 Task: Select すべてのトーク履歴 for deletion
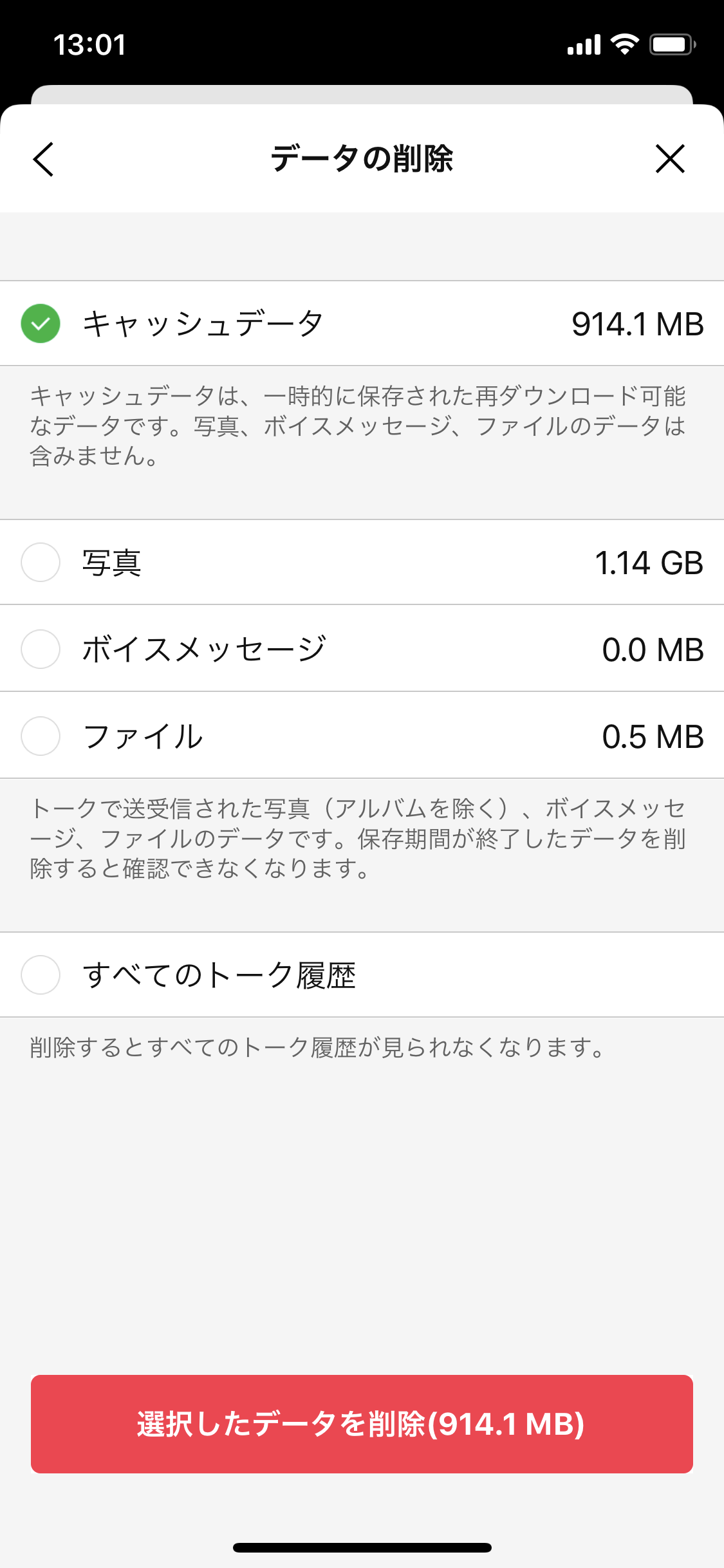coord(41,975)
